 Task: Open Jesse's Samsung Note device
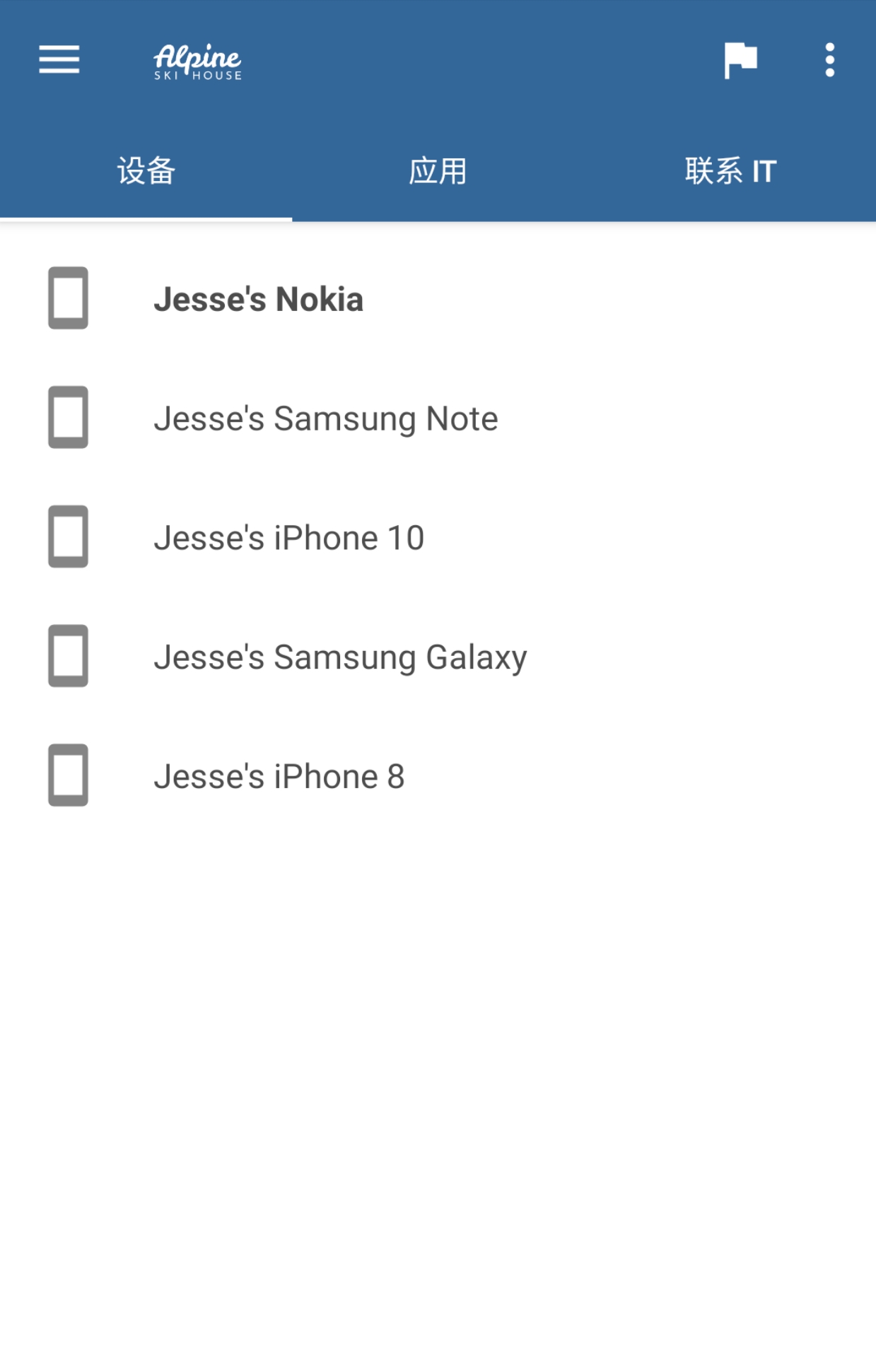pyautogui.click(x=326, y=418)
